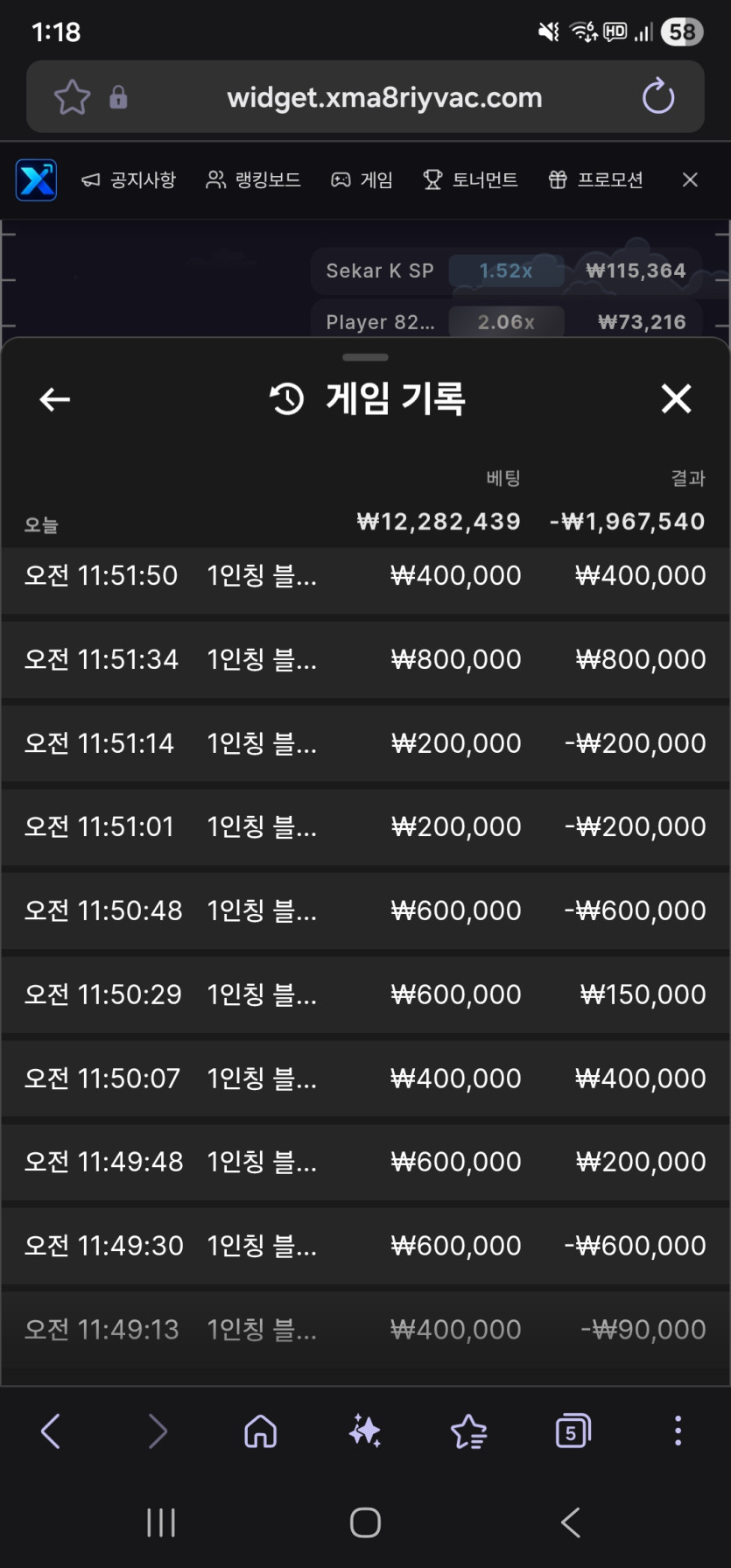Open the 랭킹보드 menu
The width and height of the screenshot is (731, 1568).
253,179
